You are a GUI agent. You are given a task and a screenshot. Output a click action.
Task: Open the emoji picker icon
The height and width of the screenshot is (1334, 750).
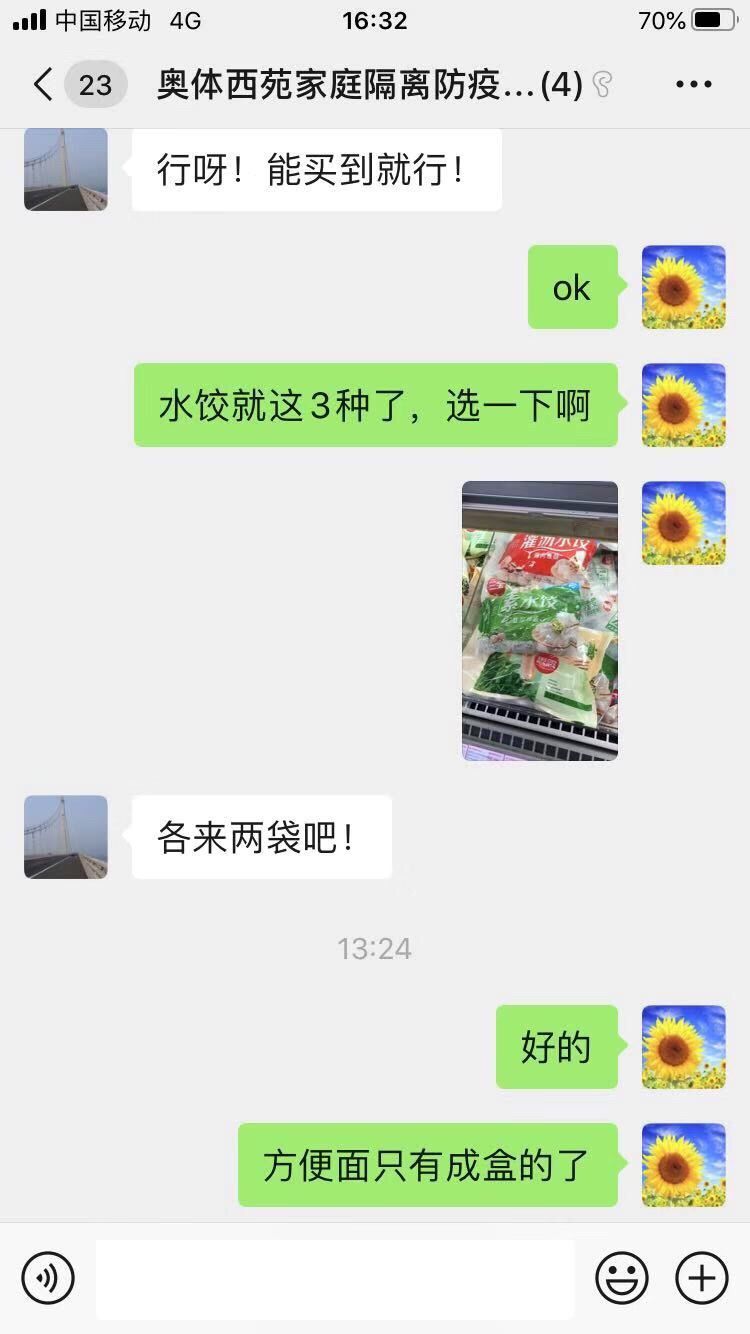[x=621, y=1277]
